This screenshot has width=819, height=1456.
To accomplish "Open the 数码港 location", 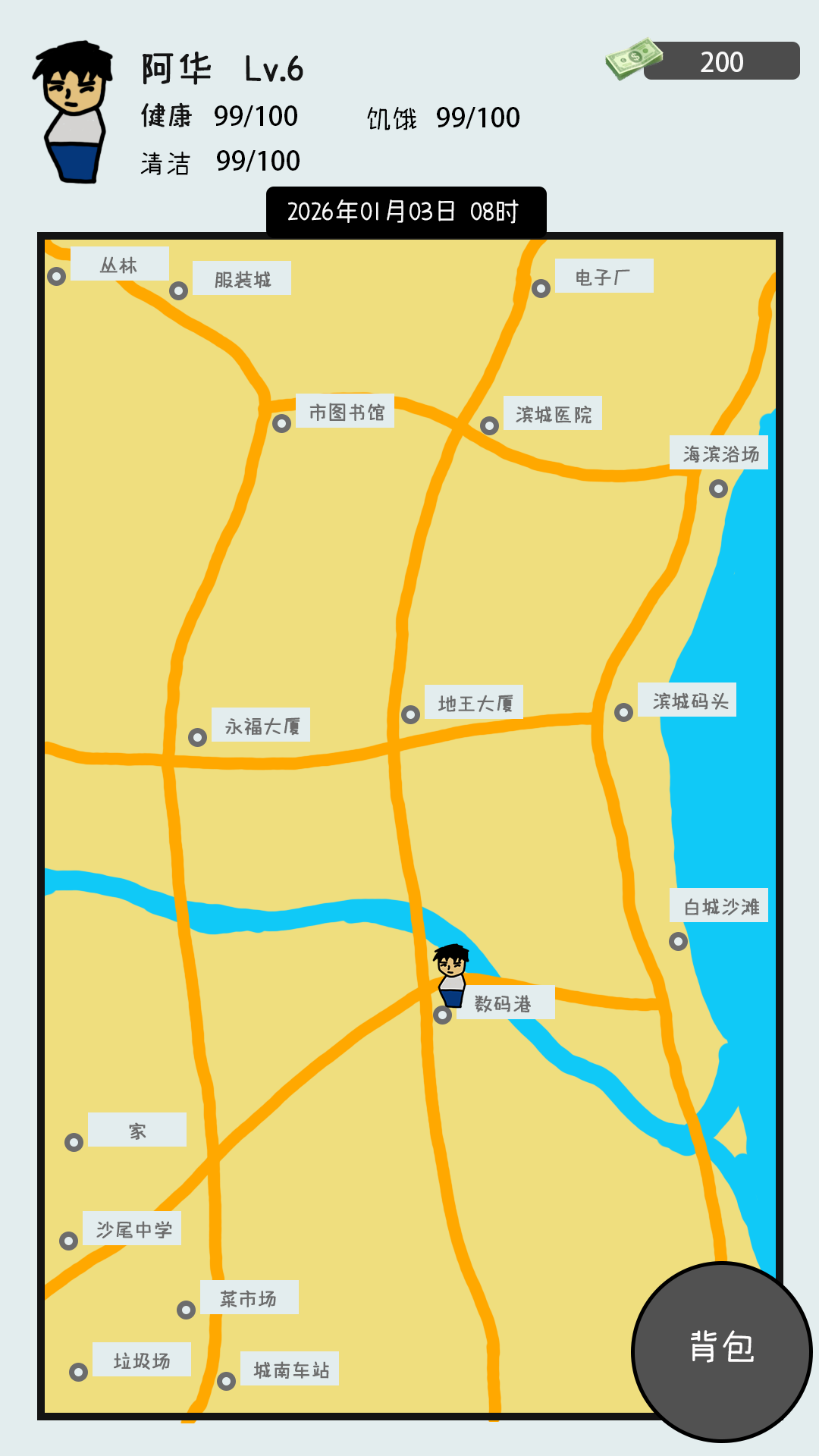I will (x=444, y=1015).
